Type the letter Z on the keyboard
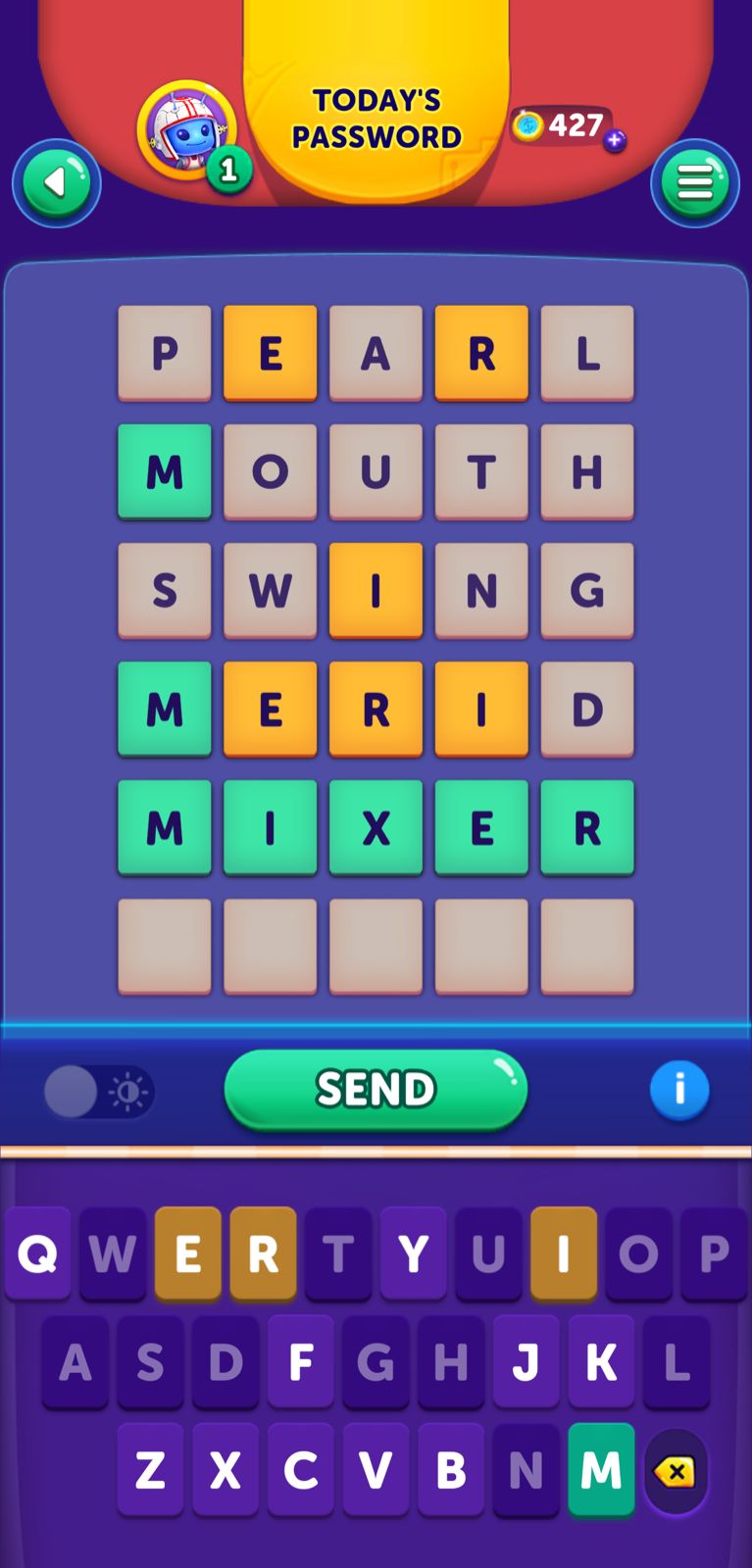Screen dimensions: 752x1568 pyautogui.click(x=150, y=1469)
